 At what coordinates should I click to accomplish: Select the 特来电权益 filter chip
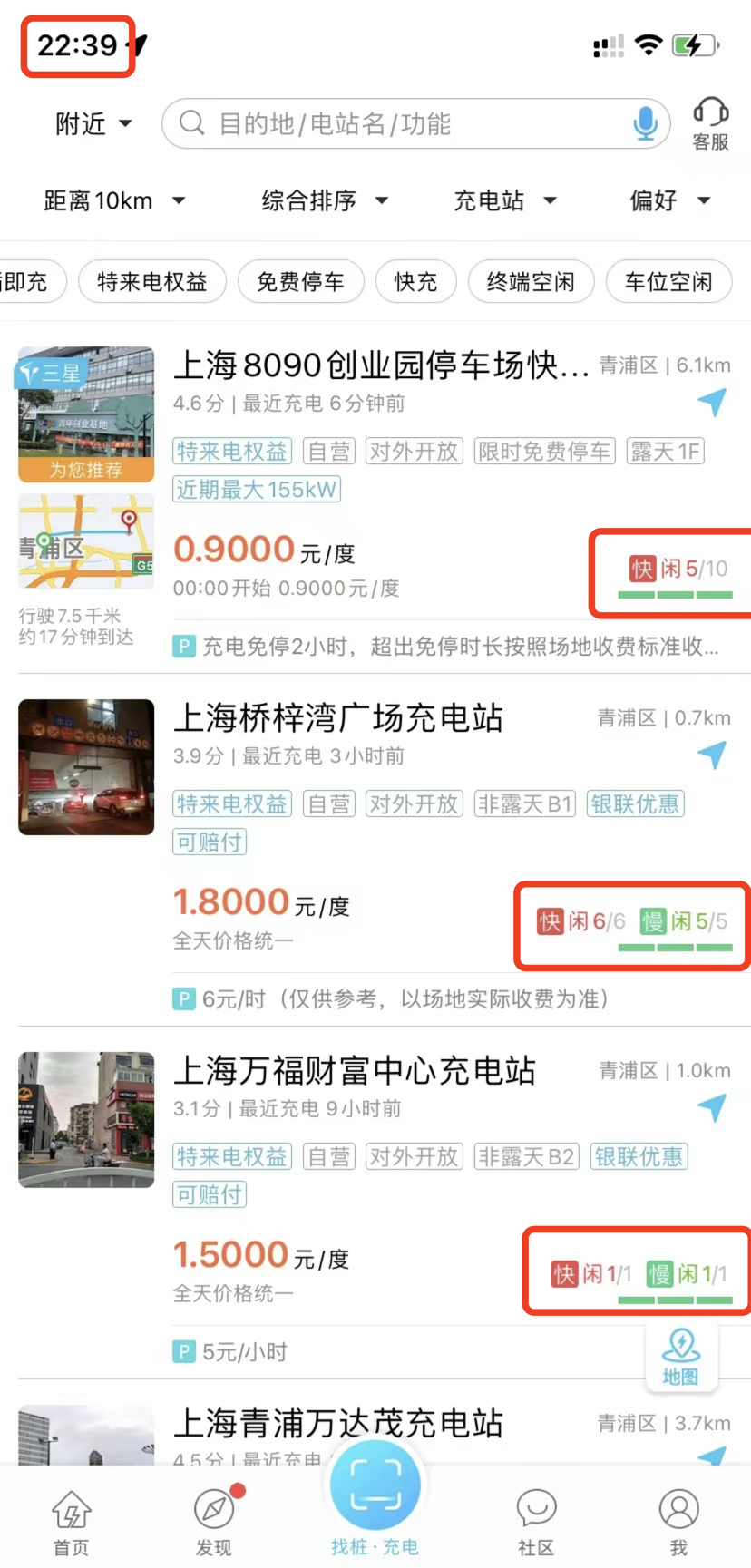pyautogui.click(x=151, y=282)
